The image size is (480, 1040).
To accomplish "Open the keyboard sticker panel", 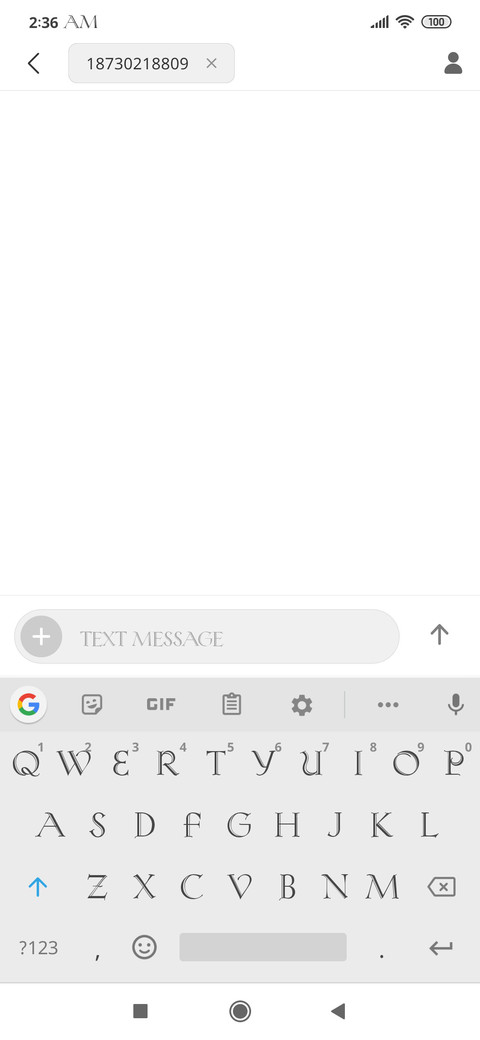I will pyautogui.click(x=92, y=704).
